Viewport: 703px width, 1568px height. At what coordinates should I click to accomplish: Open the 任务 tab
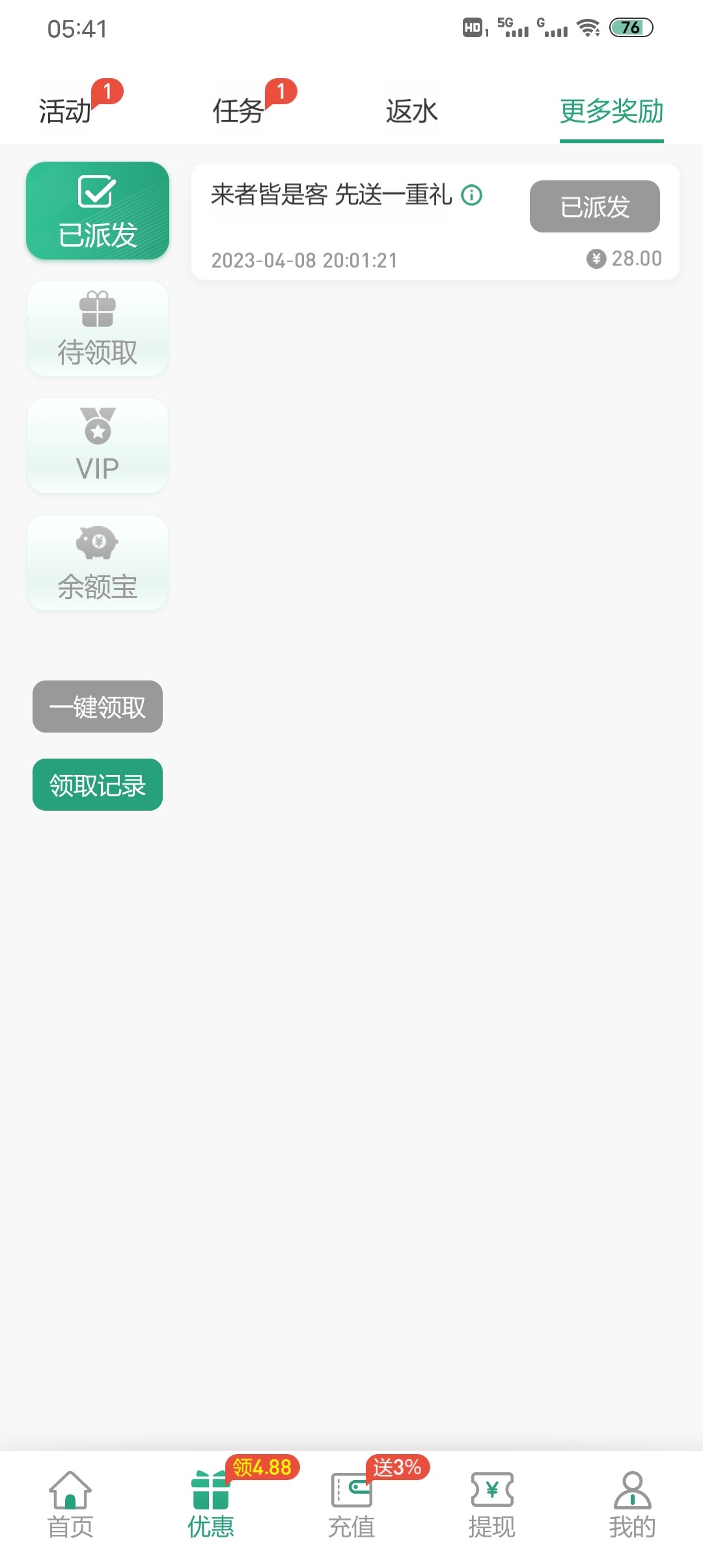point(238,111)
